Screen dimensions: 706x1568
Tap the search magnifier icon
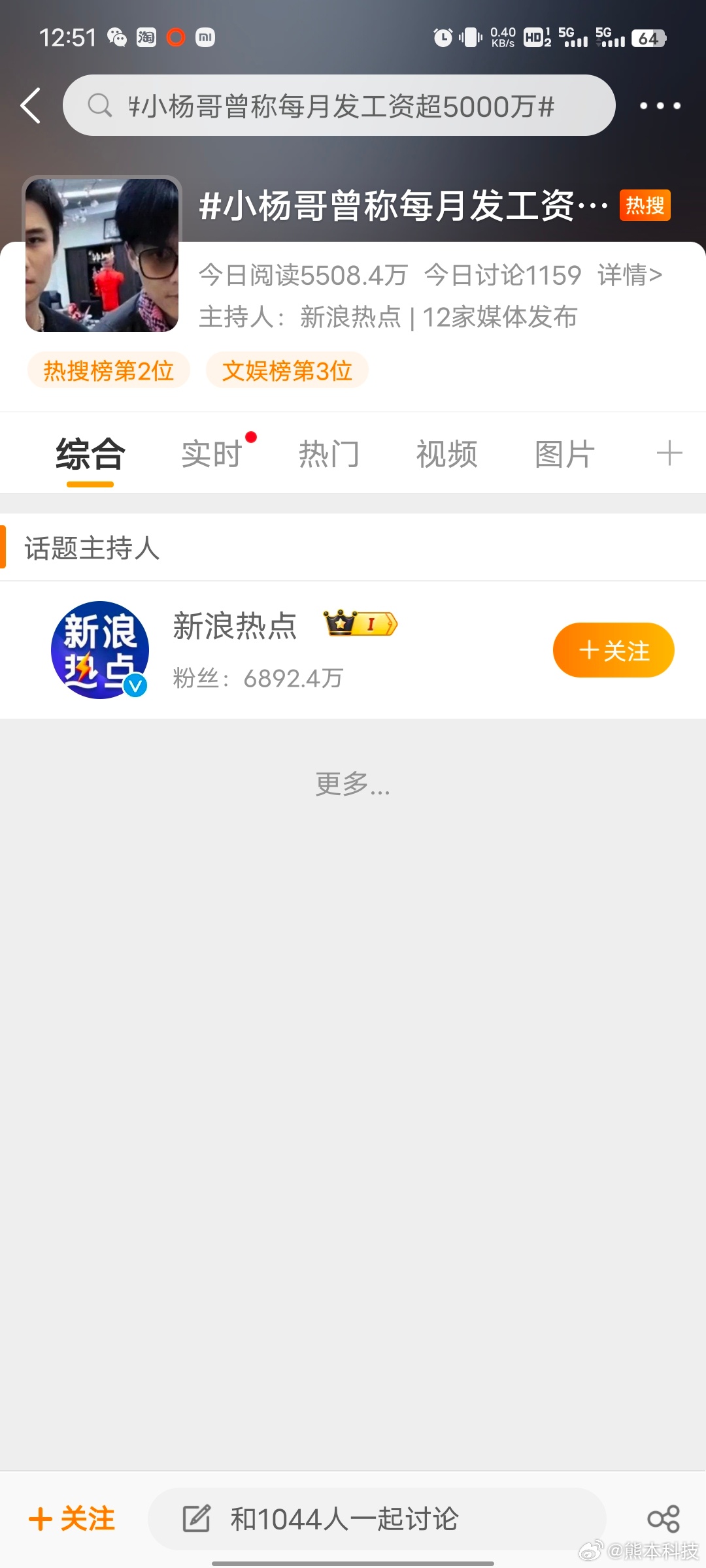[99, 105]
